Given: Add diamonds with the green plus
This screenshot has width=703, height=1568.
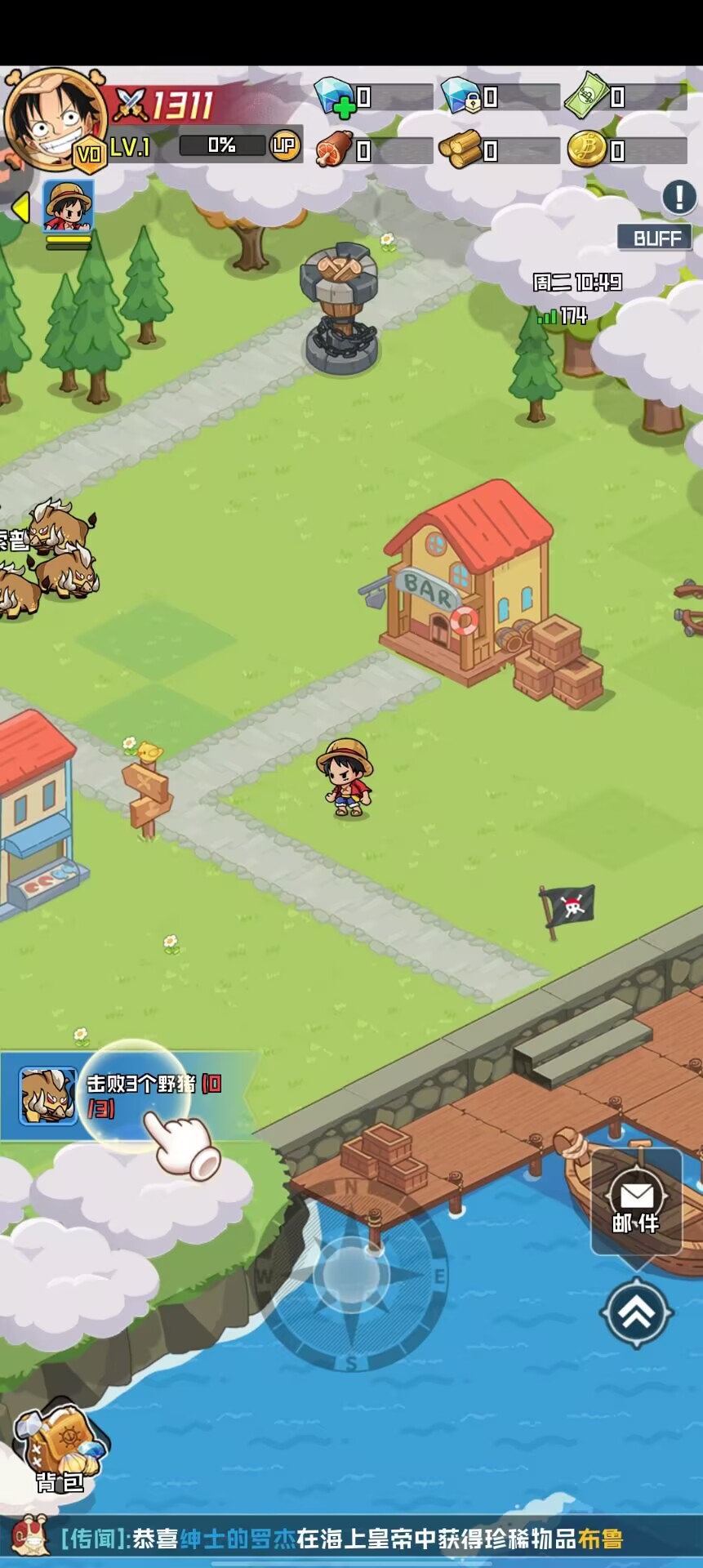Looking at the screenshot, I should 336,97.
